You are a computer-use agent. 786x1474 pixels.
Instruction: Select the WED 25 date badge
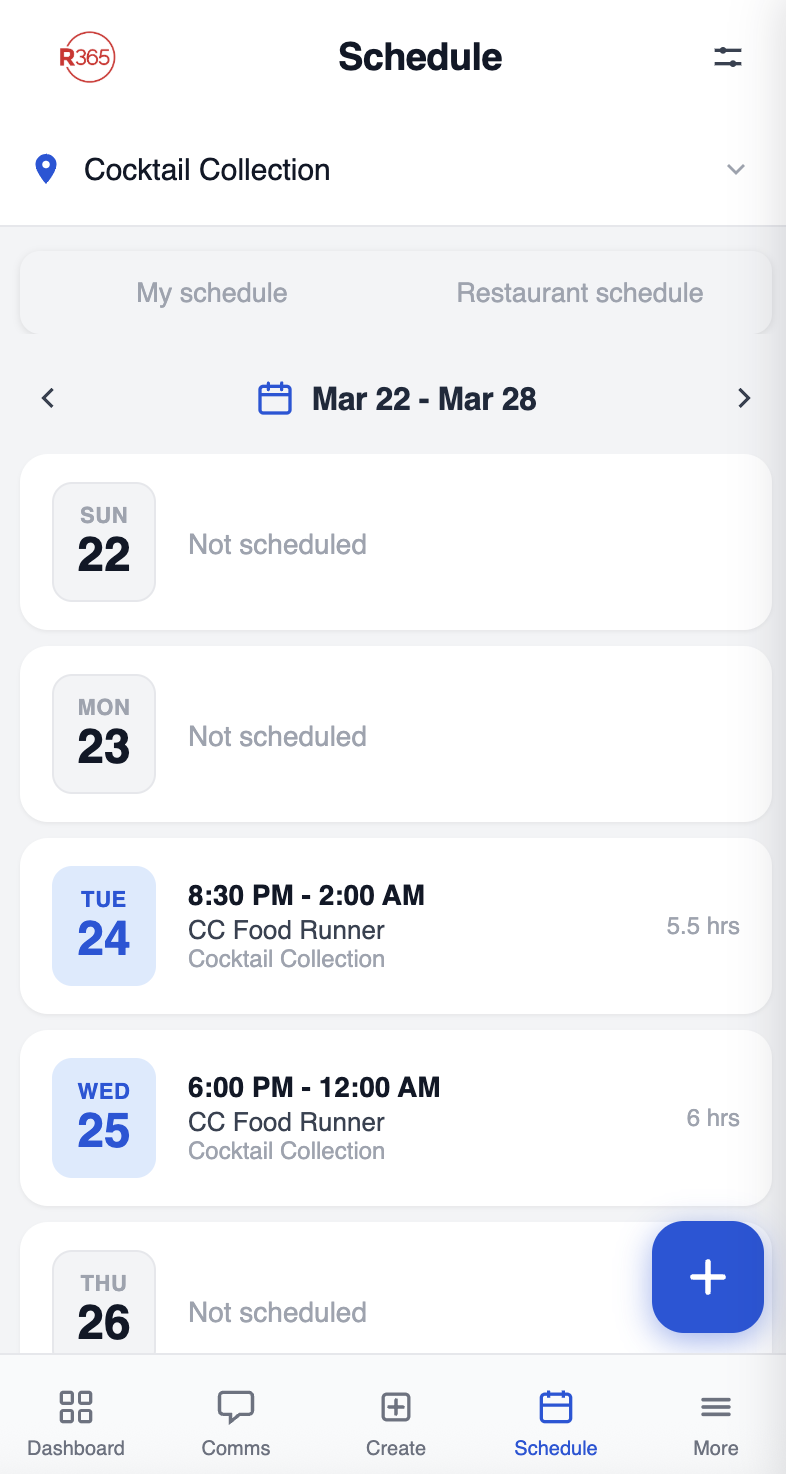tap(103, 1117)
